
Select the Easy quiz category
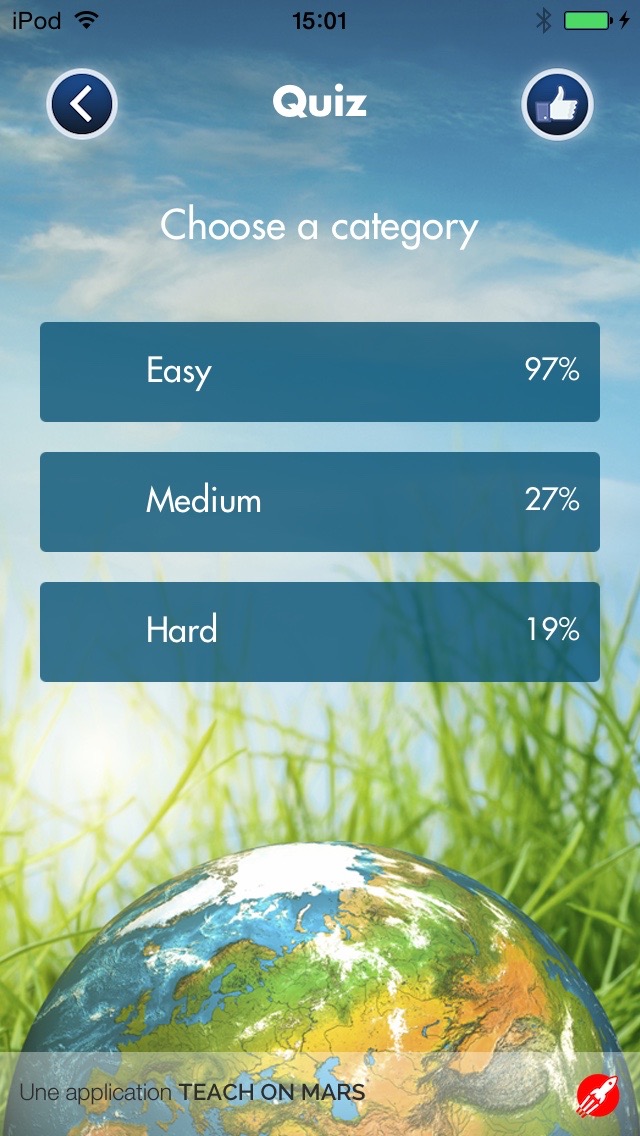tap(320, 371)
